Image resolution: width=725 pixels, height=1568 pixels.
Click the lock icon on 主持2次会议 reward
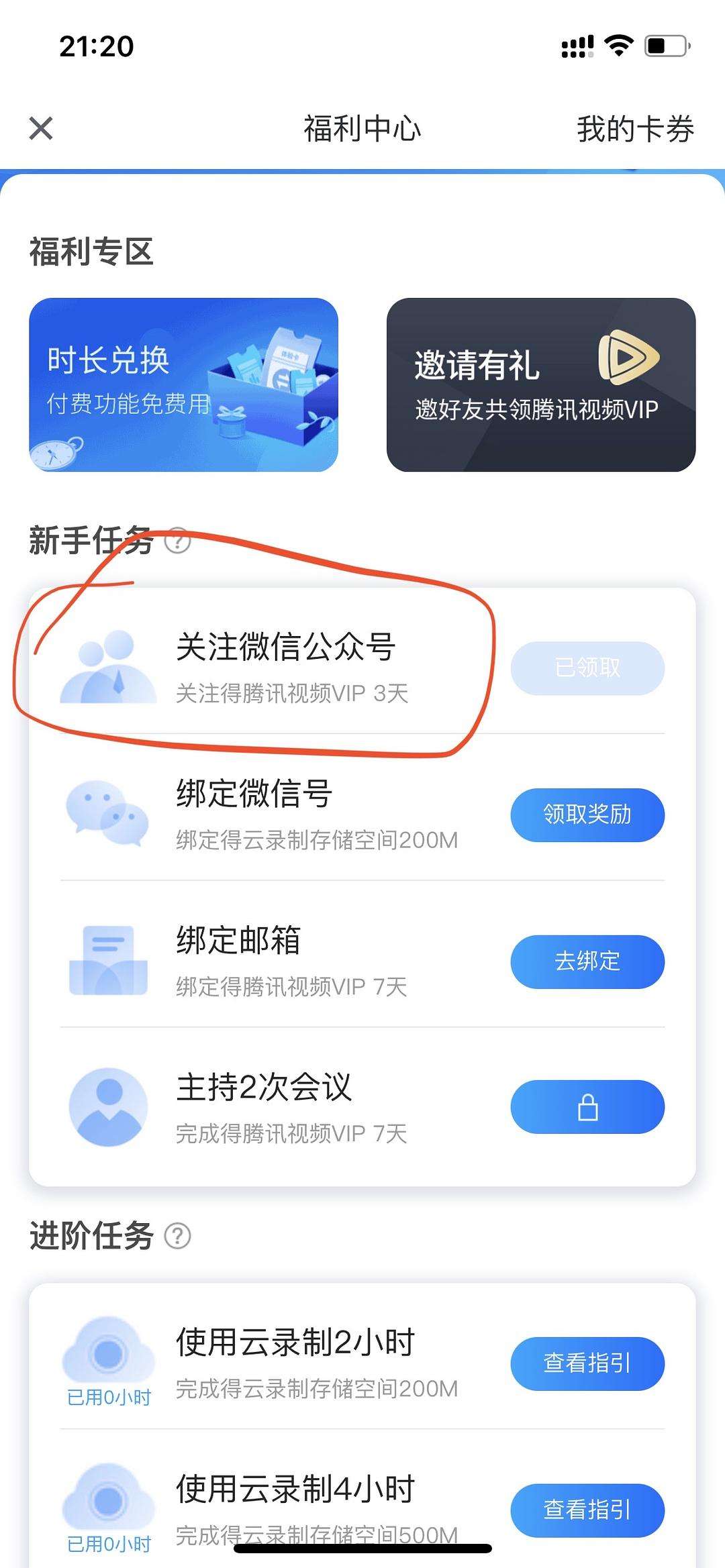(x=587, y=1107)
